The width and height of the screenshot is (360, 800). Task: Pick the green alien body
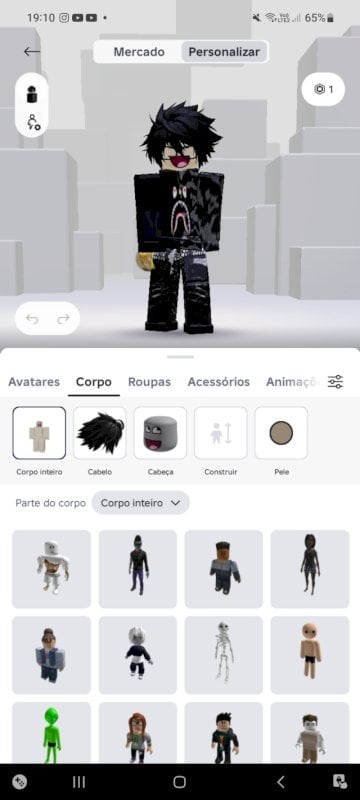(x=52, y=733)
